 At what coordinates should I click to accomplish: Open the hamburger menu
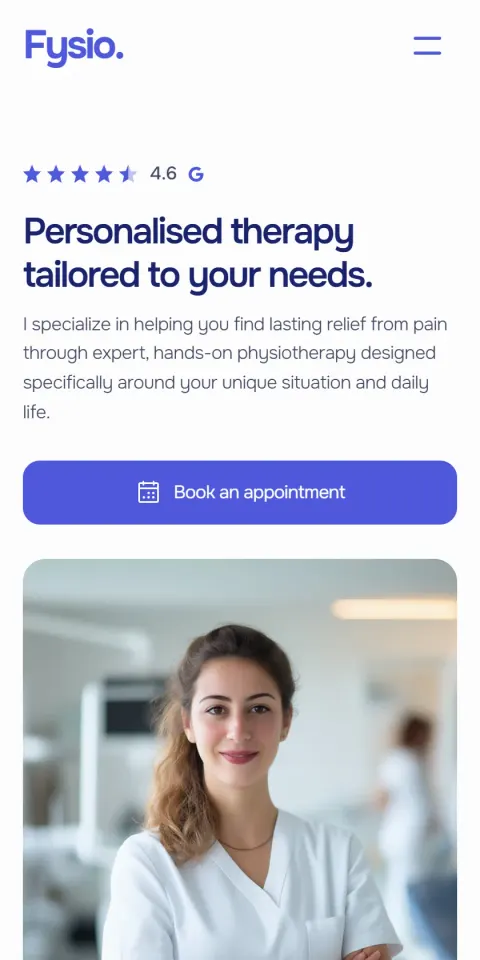pos(427,46)
